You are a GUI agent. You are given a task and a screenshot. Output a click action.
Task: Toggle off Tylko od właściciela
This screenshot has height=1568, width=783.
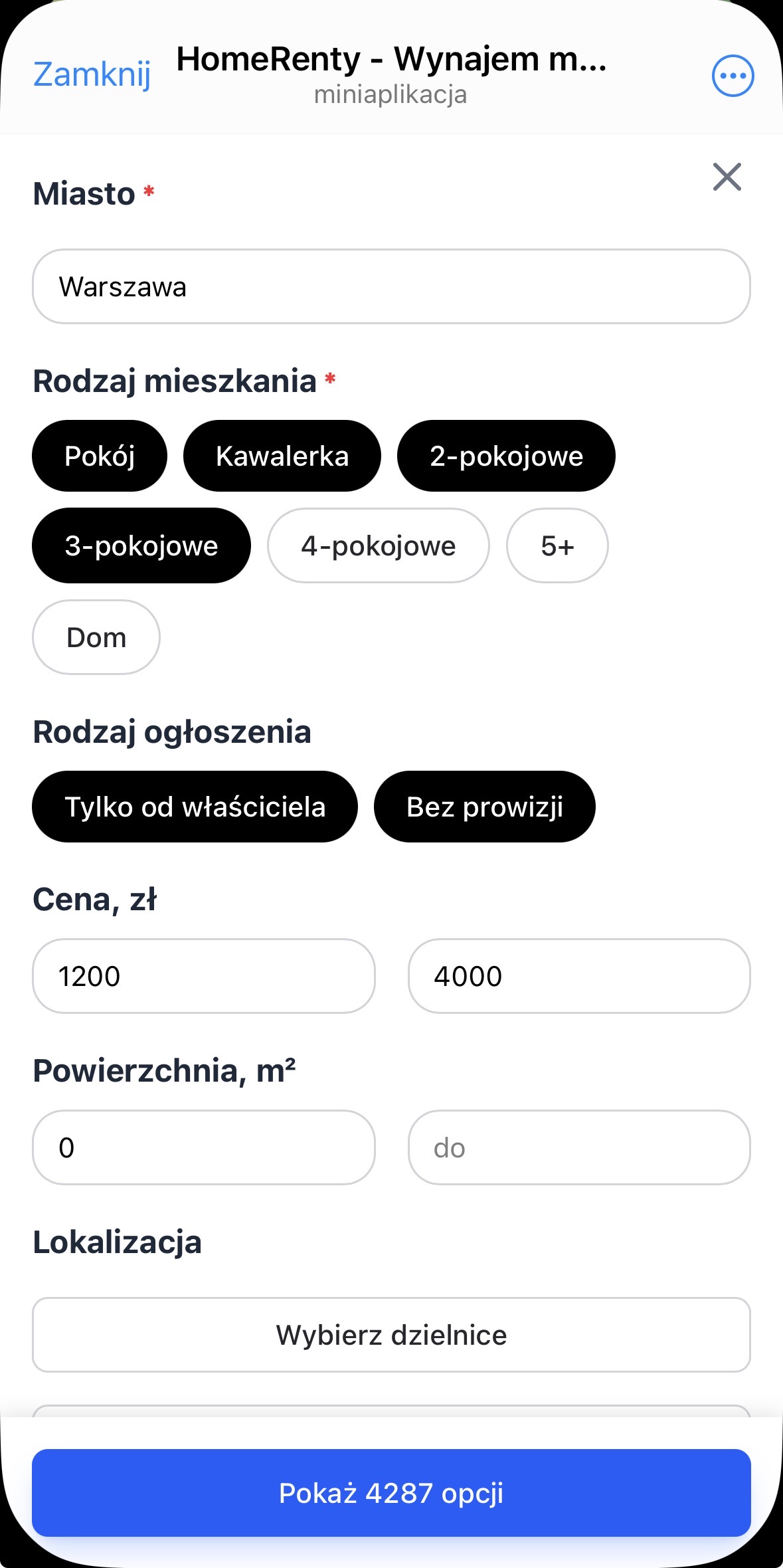click(x=194, y=806)
